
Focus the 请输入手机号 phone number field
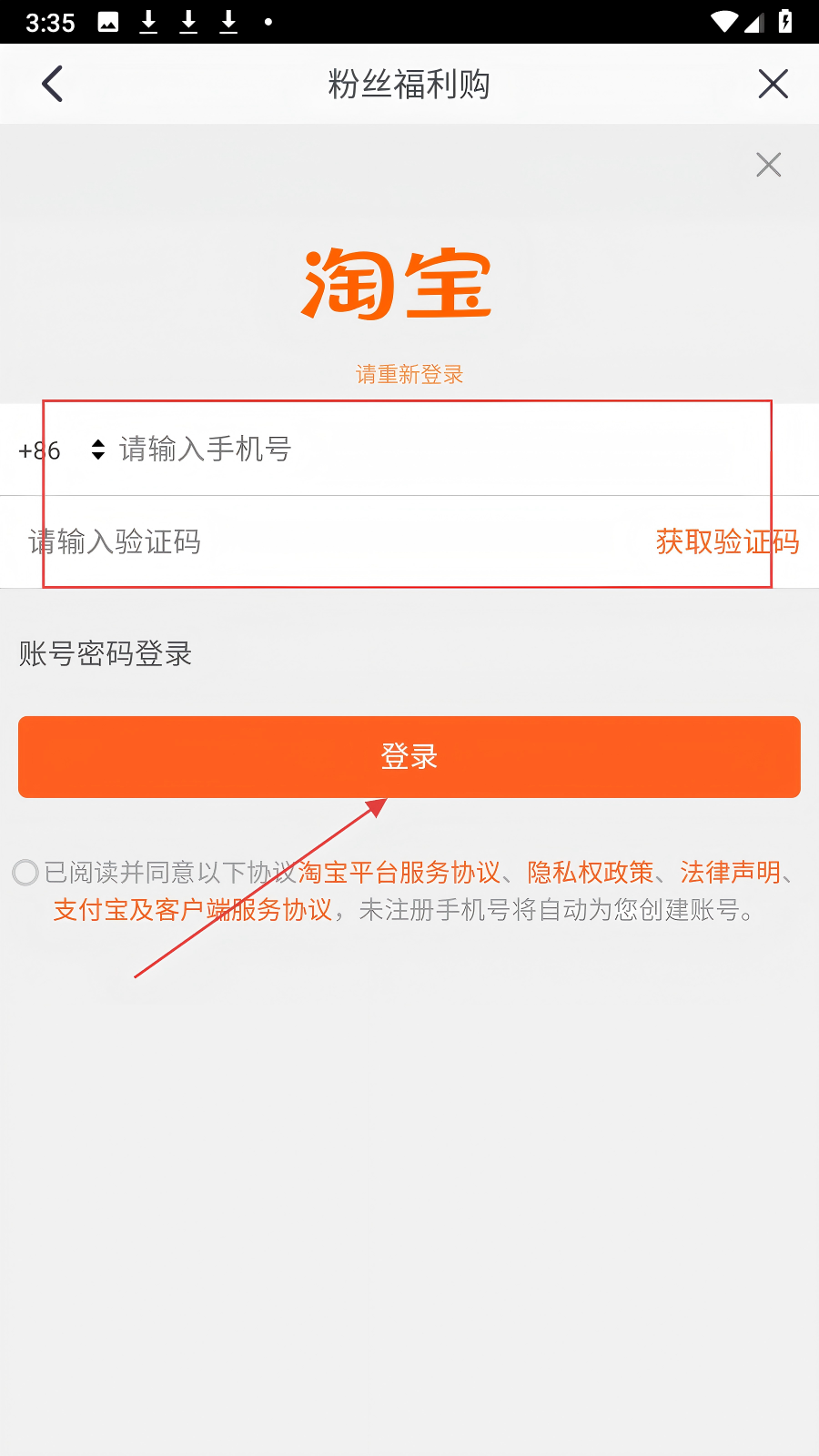click(x=437, y=450)
